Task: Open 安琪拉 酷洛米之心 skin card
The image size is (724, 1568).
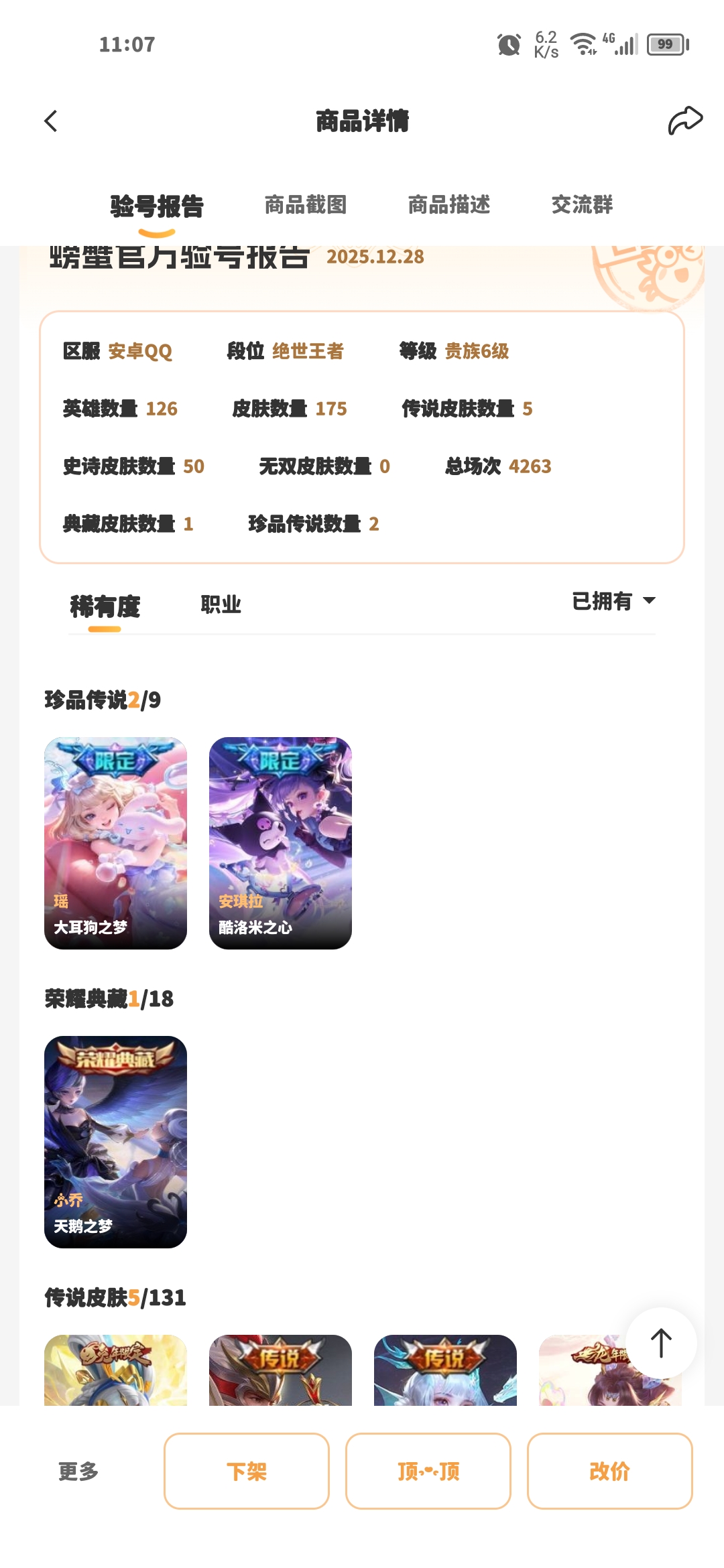Action: click(x=280, y=843)
